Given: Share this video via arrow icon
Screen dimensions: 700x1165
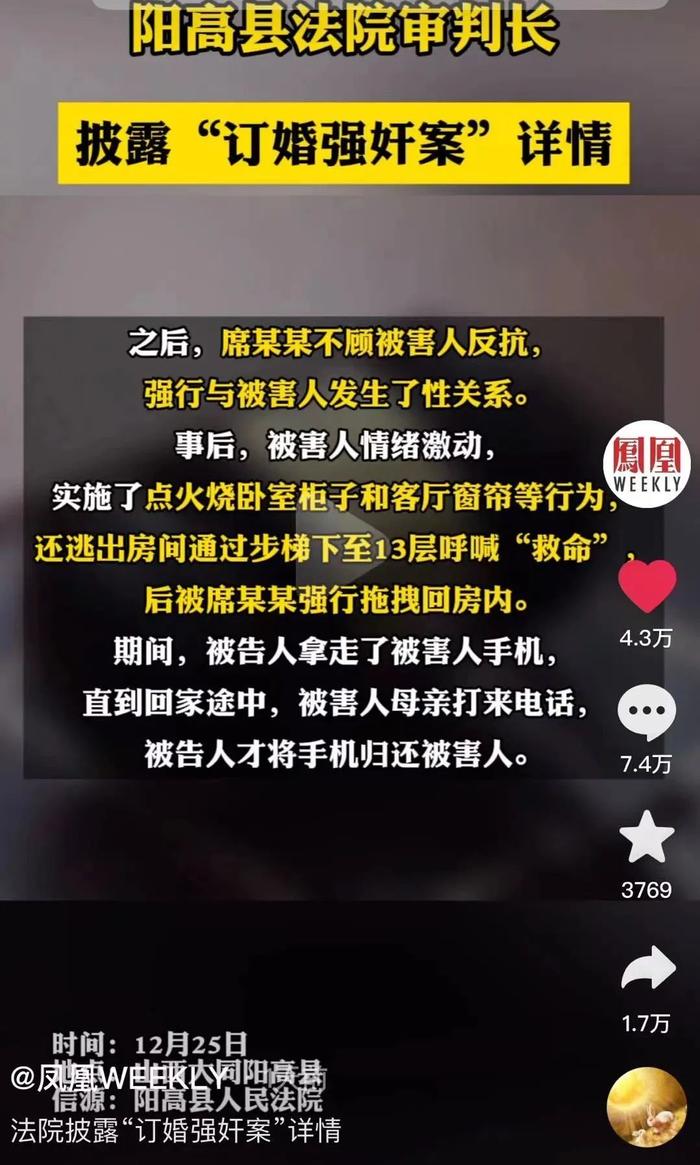Looking at the screenshot, I should (x=647, y=968).
